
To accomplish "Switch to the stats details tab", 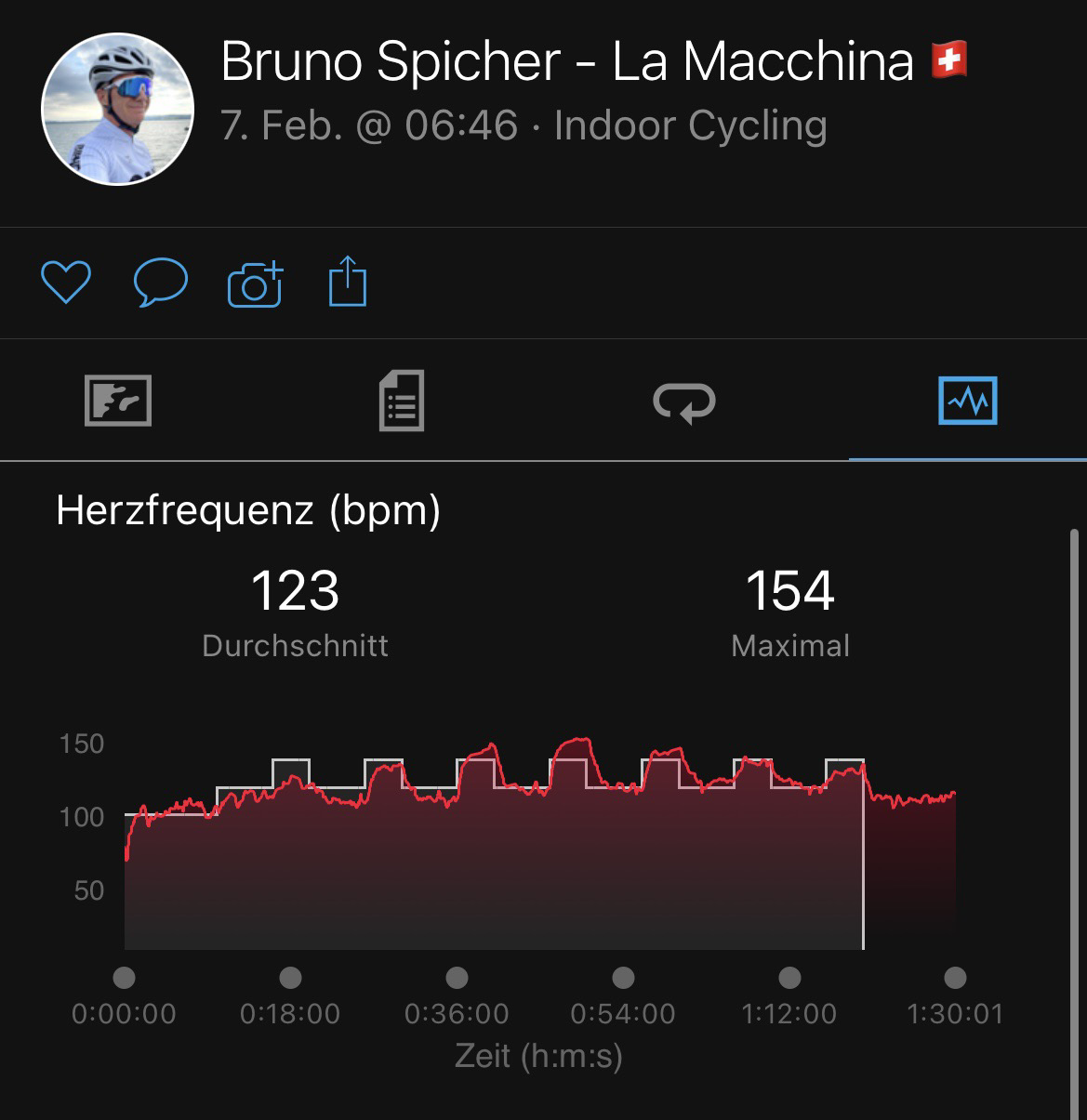I will 402,401.
